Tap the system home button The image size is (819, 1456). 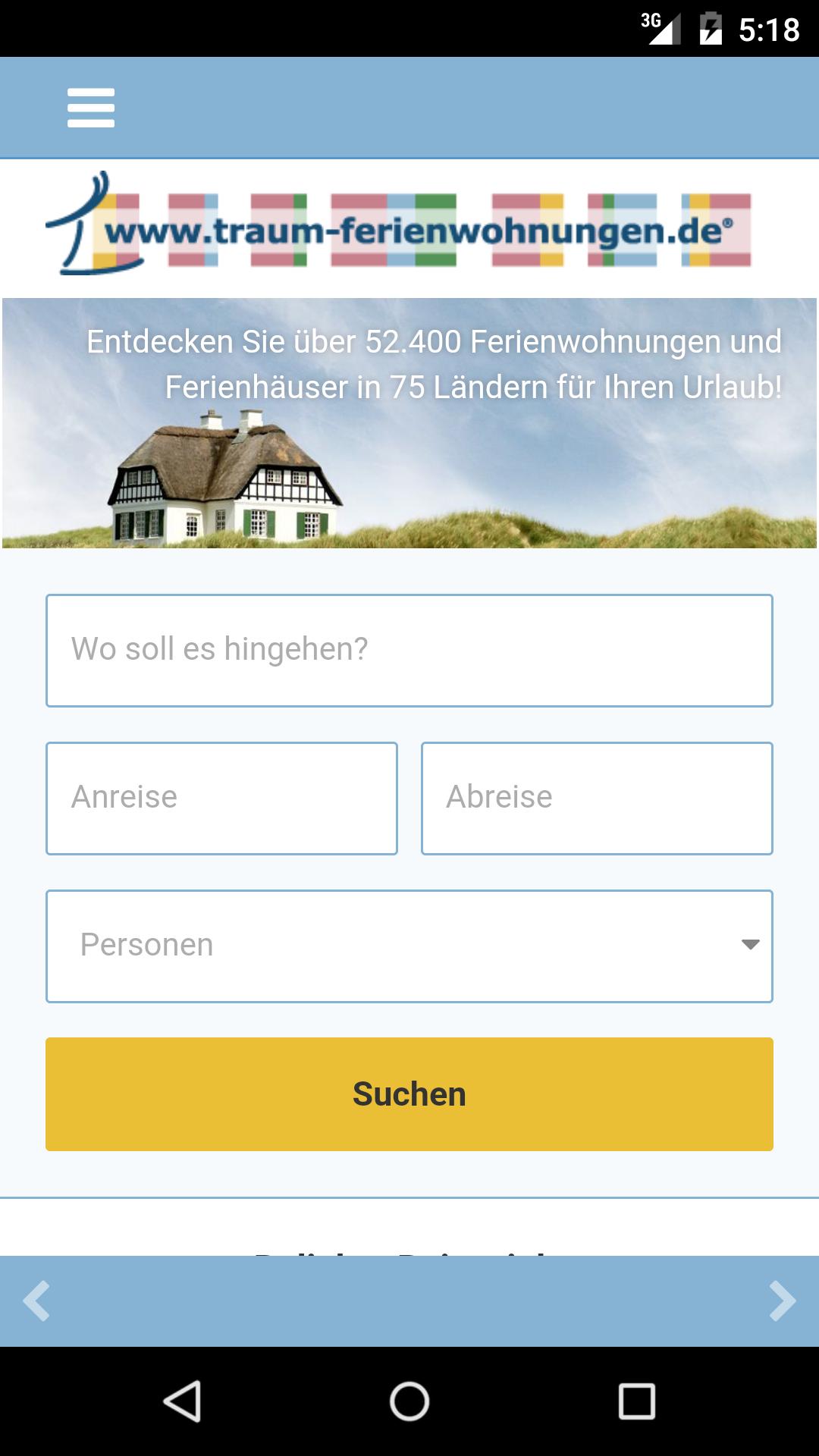[409, 1401]
